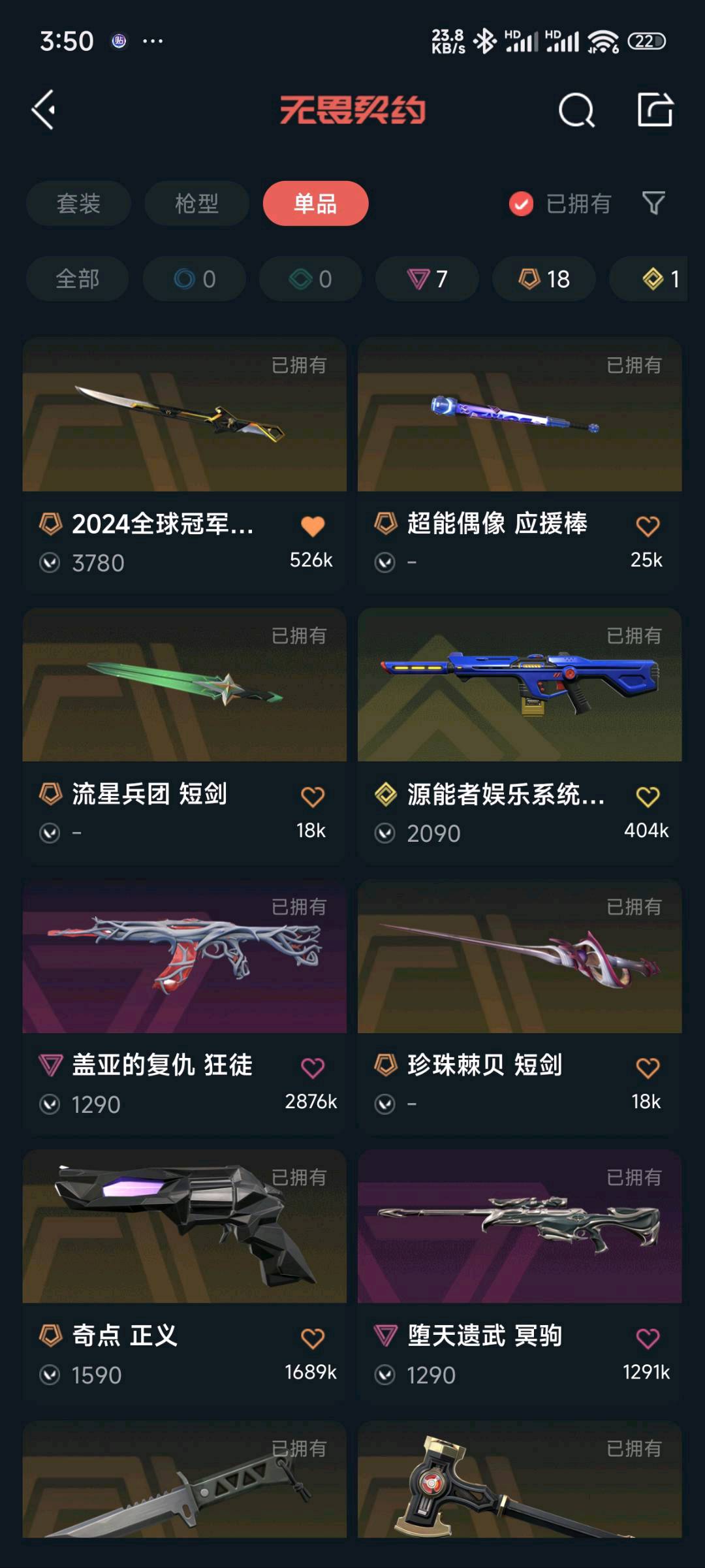Filter by the purple tier showing 7

(427, 279)
